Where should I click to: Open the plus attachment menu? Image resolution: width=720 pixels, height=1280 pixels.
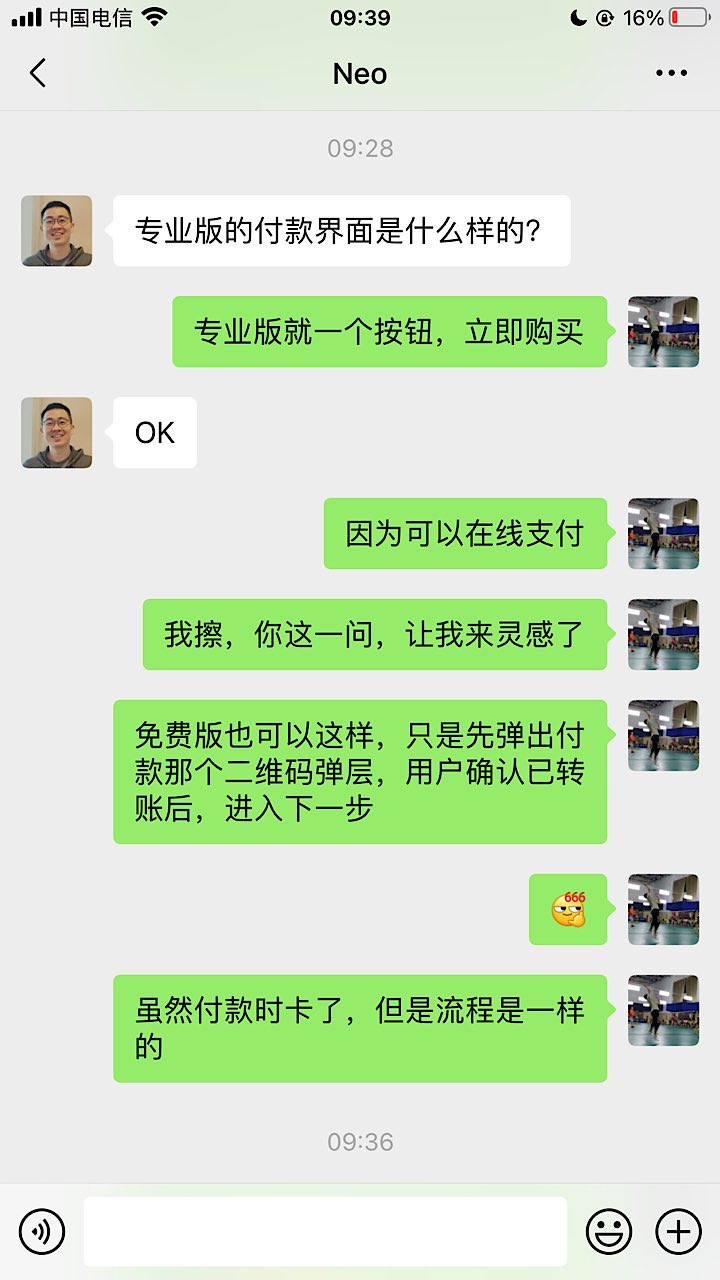point(678,1231)
